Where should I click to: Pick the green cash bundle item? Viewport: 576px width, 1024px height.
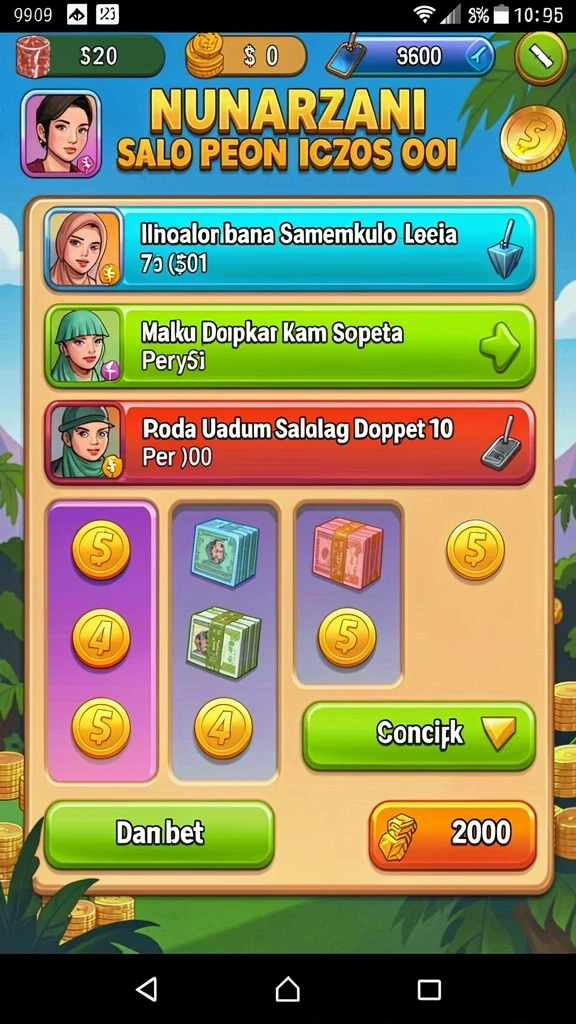pos(223,641)
